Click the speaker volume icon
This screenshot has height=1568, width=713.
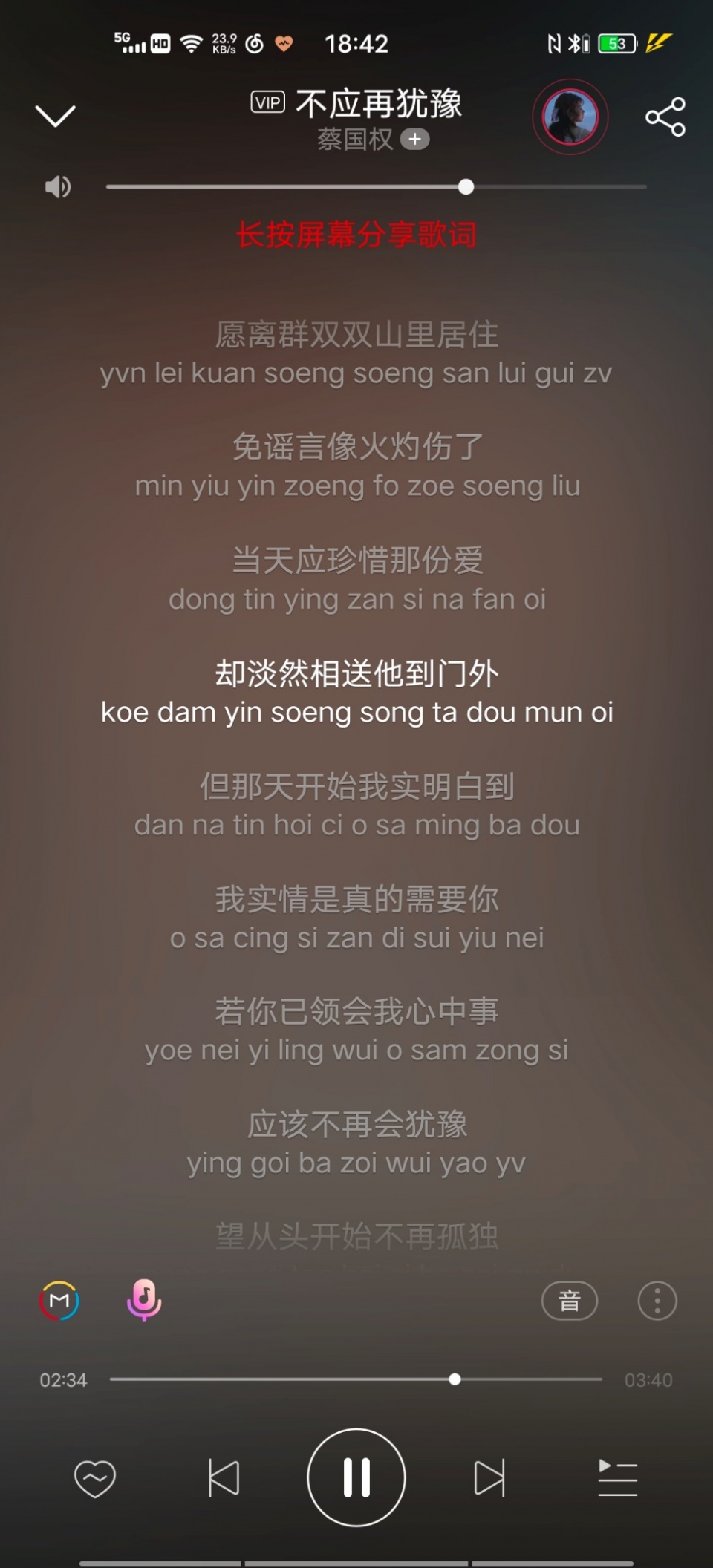[57, 187]
